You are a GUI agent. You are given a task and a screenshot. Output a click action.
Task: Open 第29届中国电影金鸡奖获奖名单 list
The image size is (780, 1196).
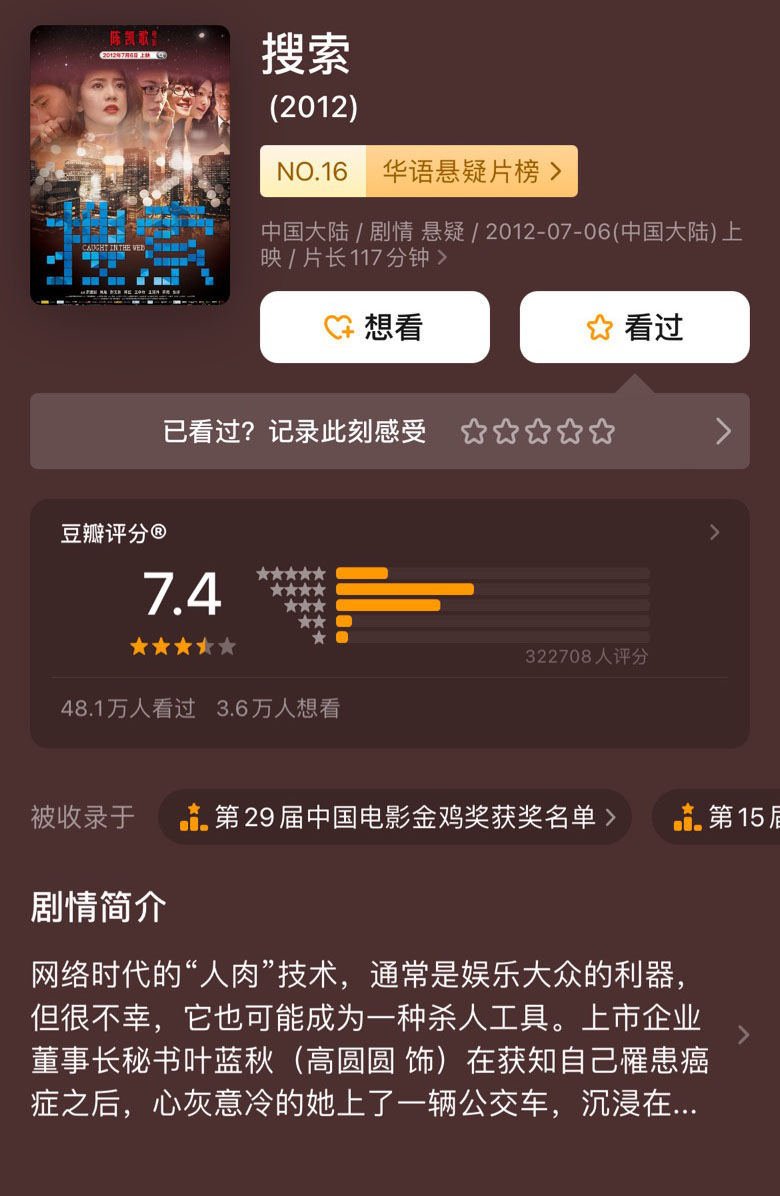pyautogui.click(x=395, y=817)
